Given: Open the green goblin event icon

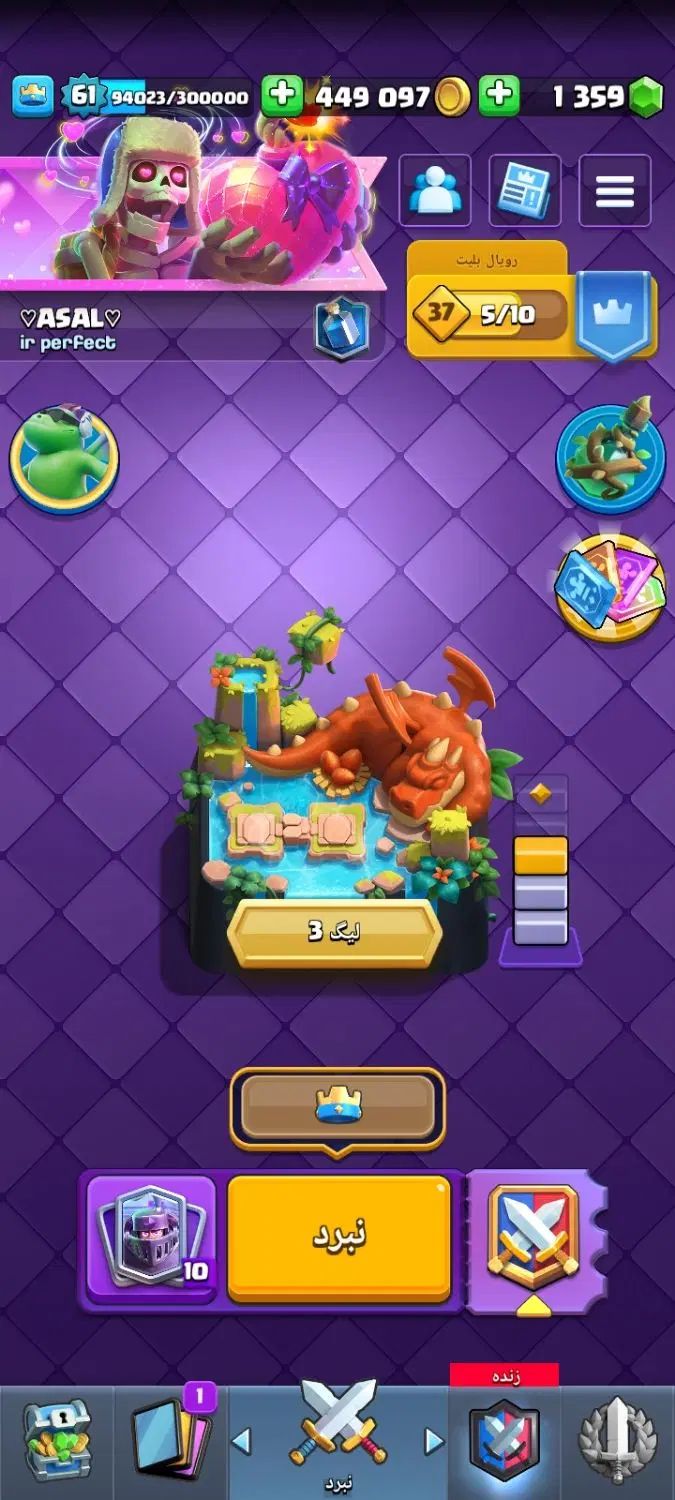Looking at the screenshot, I should click(x=64, y=459).
